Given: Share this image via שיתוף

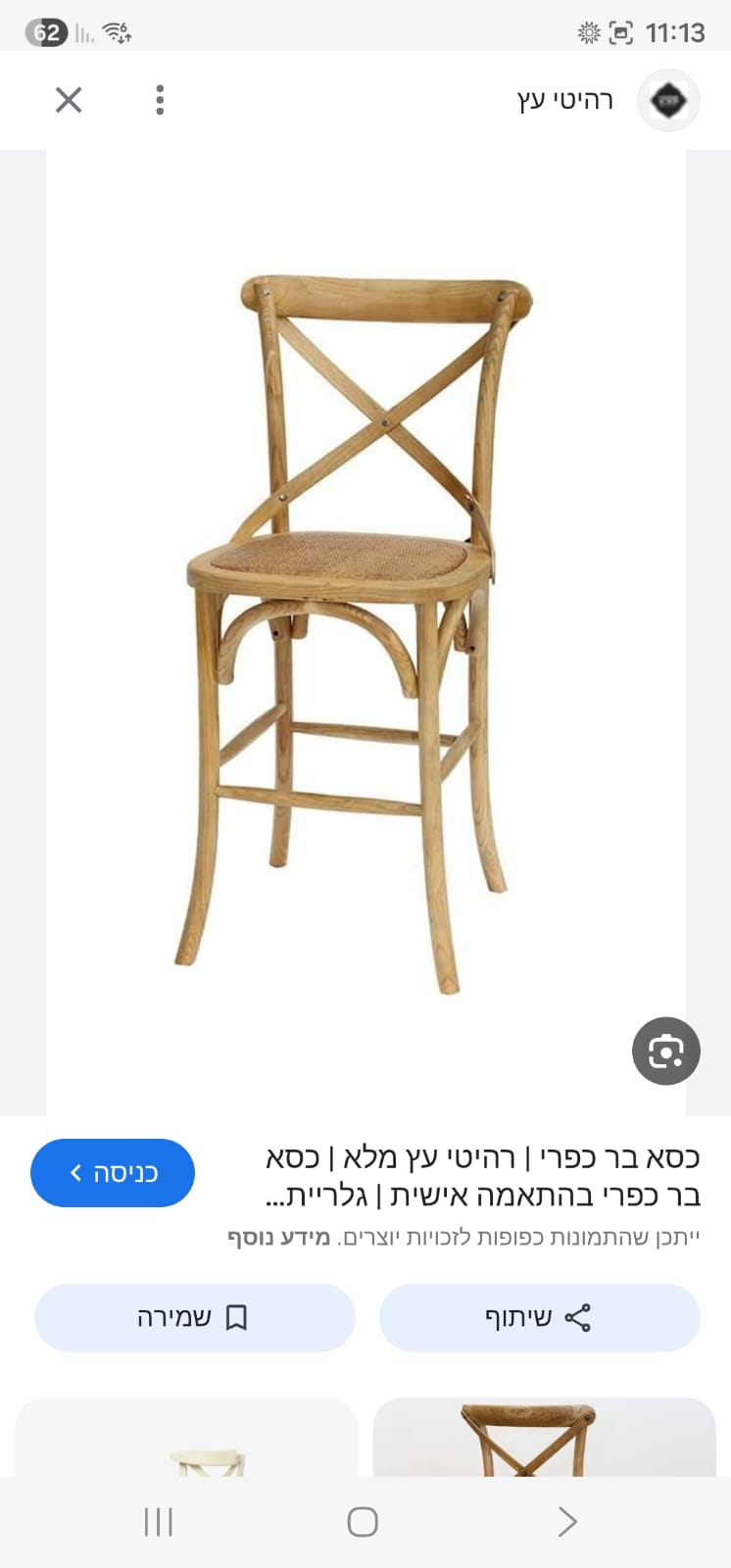Looking at the screenshot, I should point(539,1318).
